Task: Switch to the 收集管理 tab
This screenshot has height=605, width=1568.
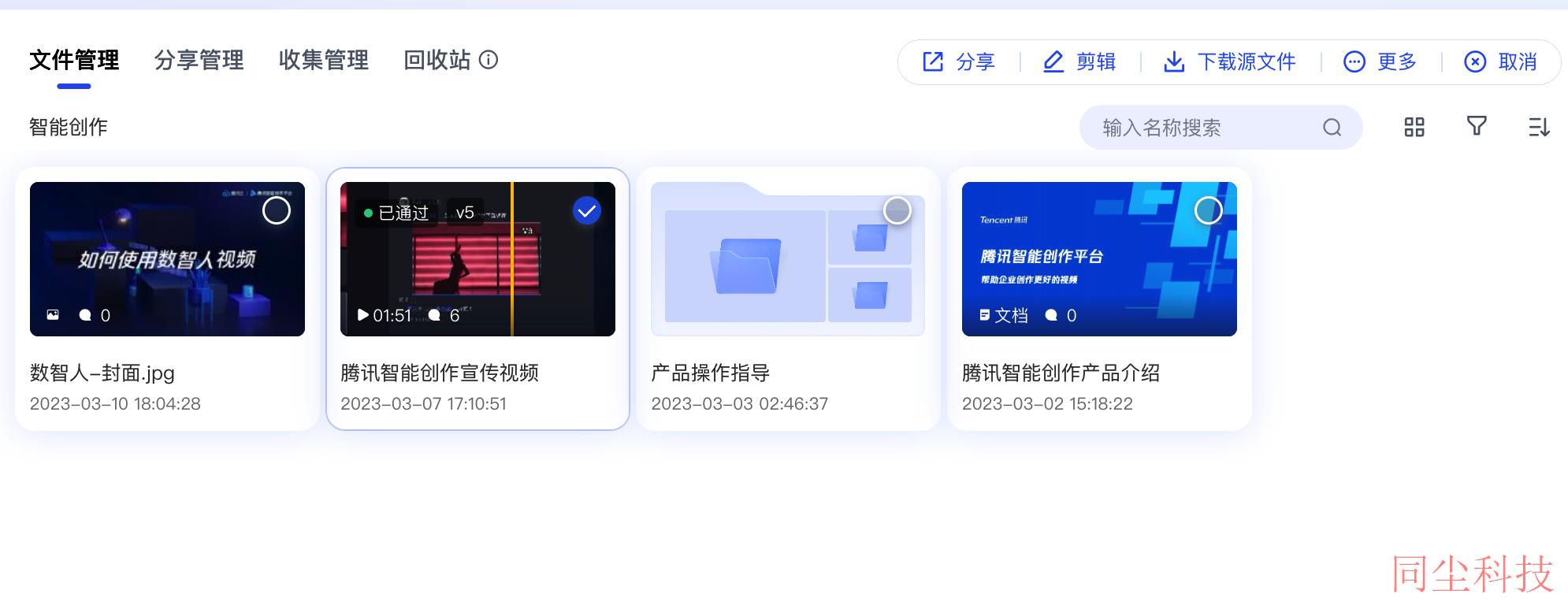Action: pos(323,60)
